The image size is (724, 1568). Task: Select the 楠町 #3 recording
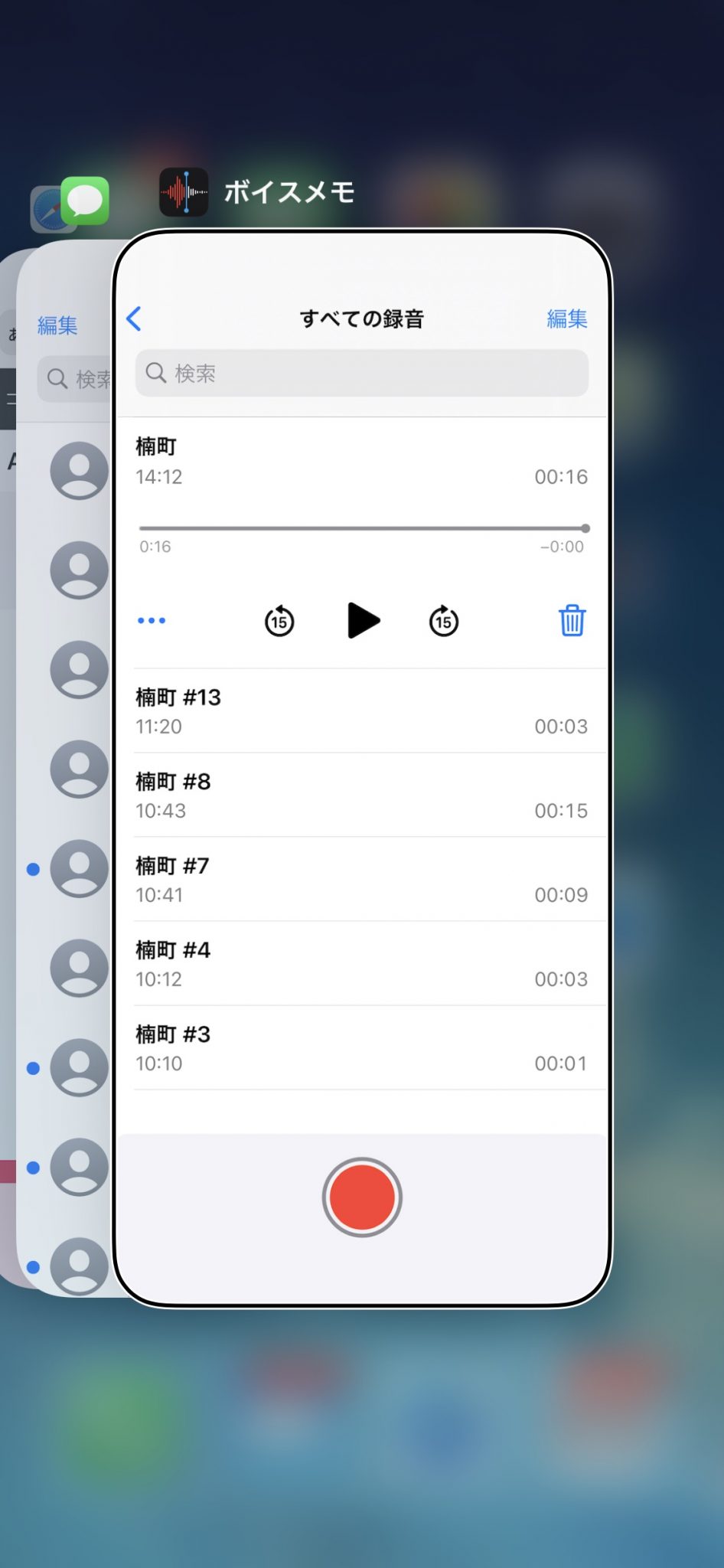click(x=362, y=1048)
